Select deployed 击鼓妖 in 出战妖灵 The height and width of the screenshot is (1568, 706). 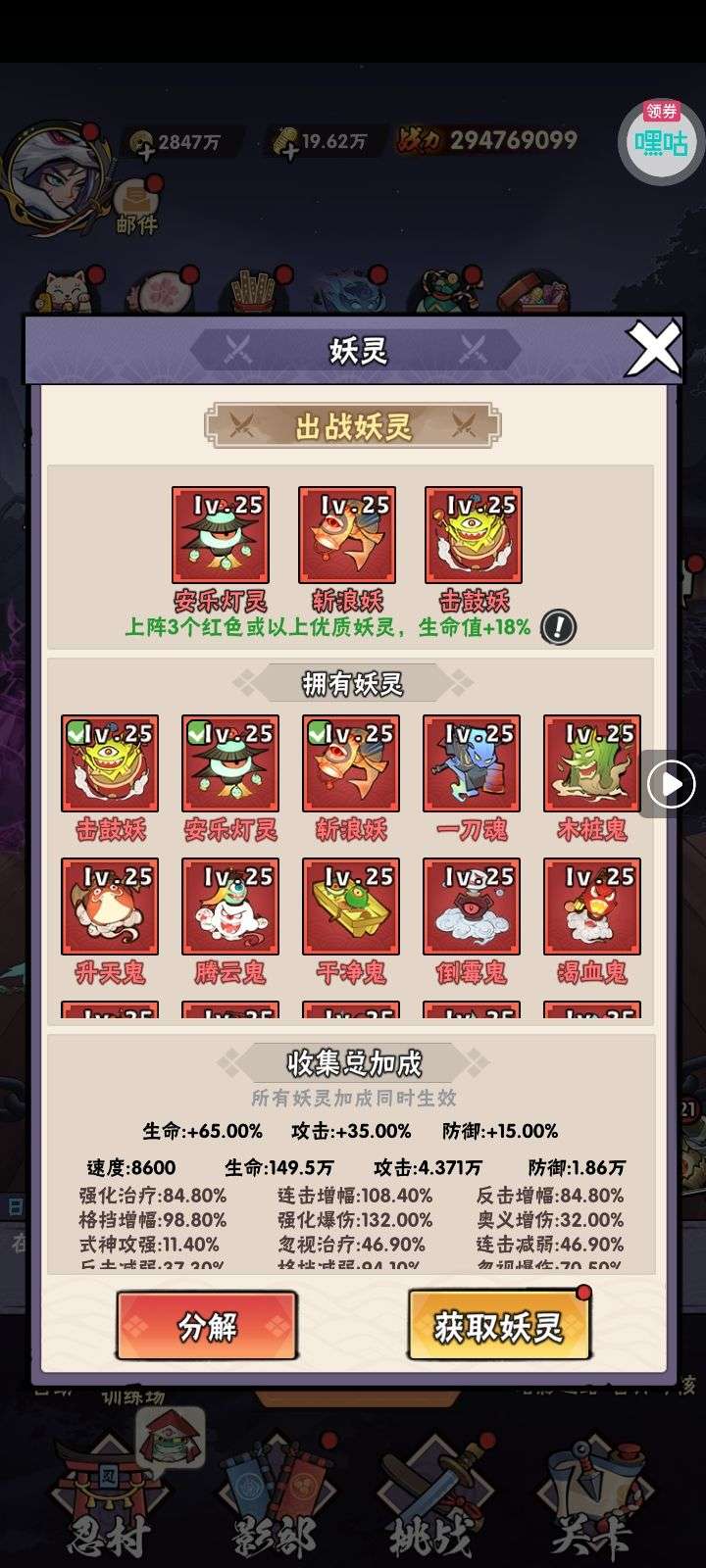[474, 535]
